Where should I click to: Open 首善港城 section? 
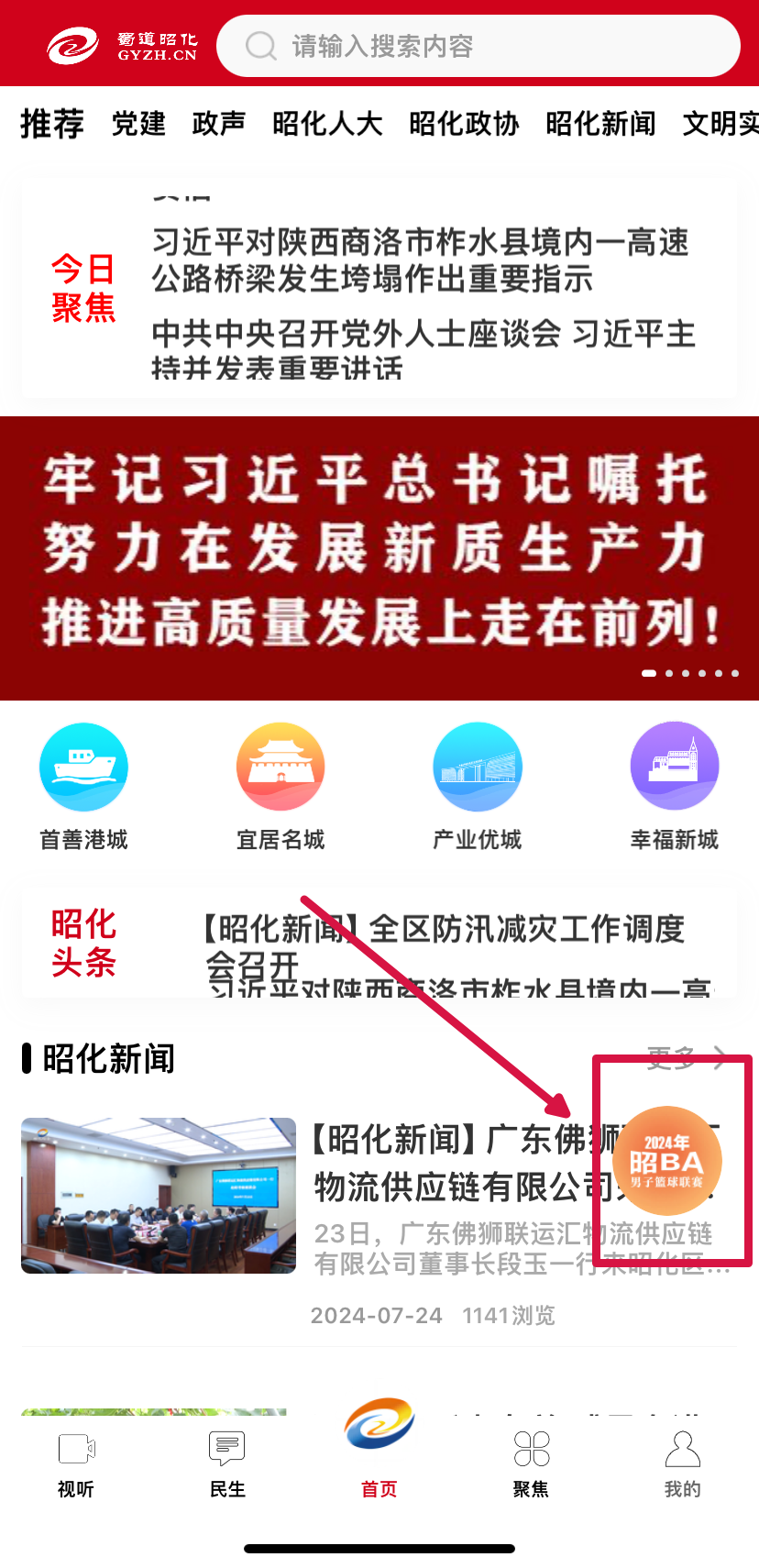pos(83,786)
